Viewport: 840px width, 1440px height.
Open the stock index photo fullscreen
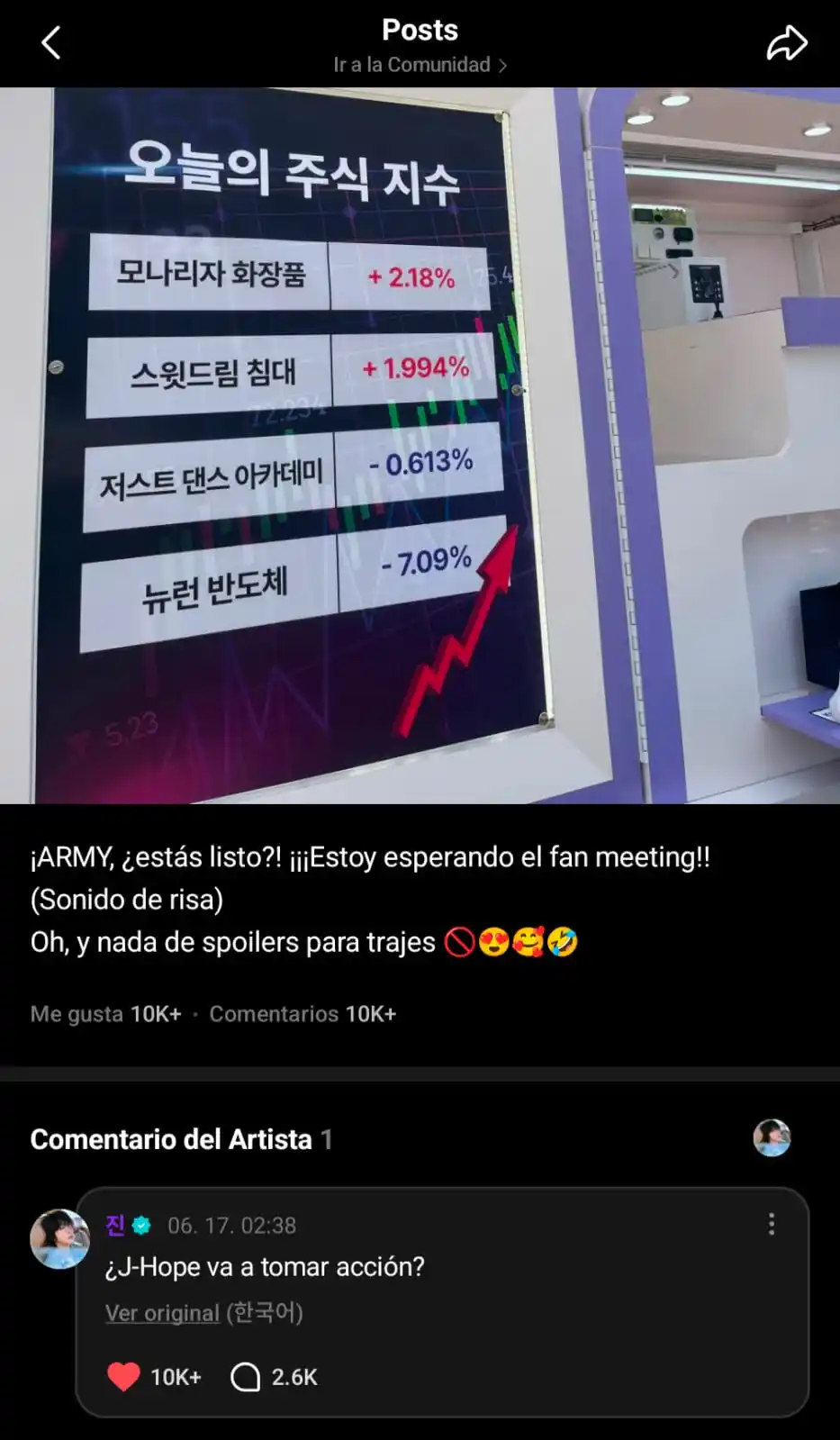(x=420, y=445)
